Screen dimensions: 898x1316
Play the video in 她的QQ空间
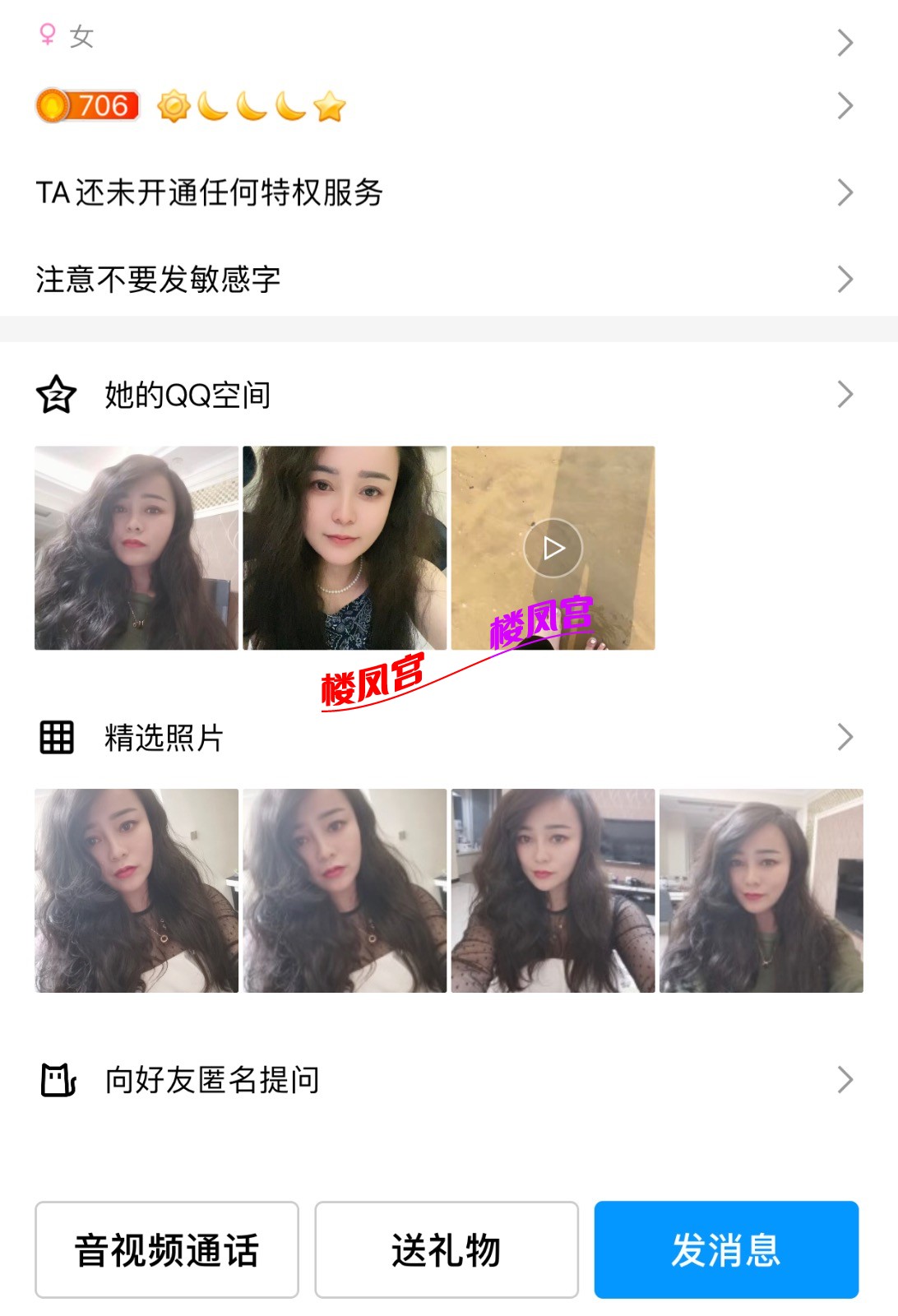[x=553, y=549]
